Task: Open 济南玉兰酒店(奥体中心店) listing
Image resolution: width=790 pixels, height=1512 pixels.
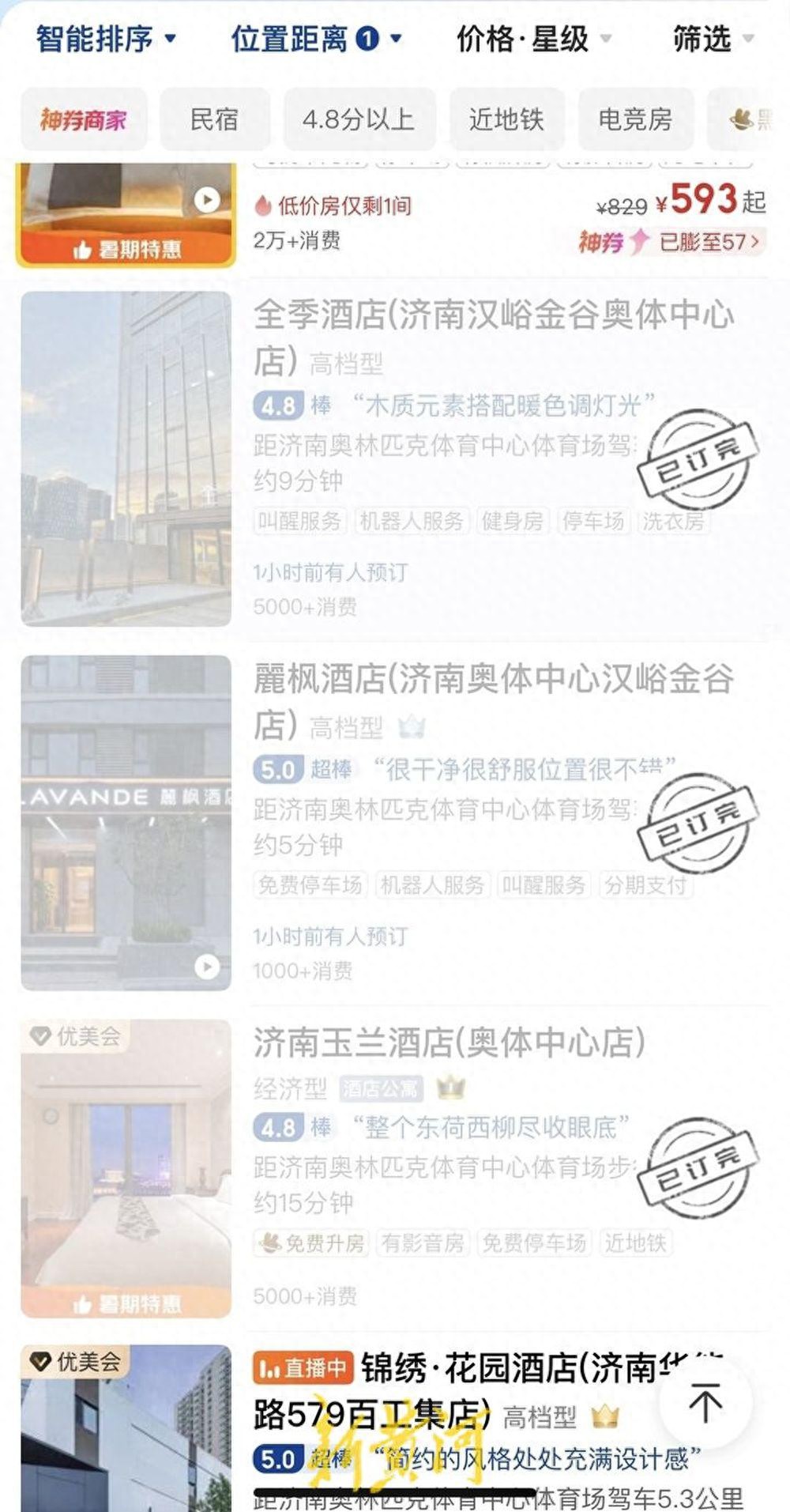Action: [x=449, y=1043]
